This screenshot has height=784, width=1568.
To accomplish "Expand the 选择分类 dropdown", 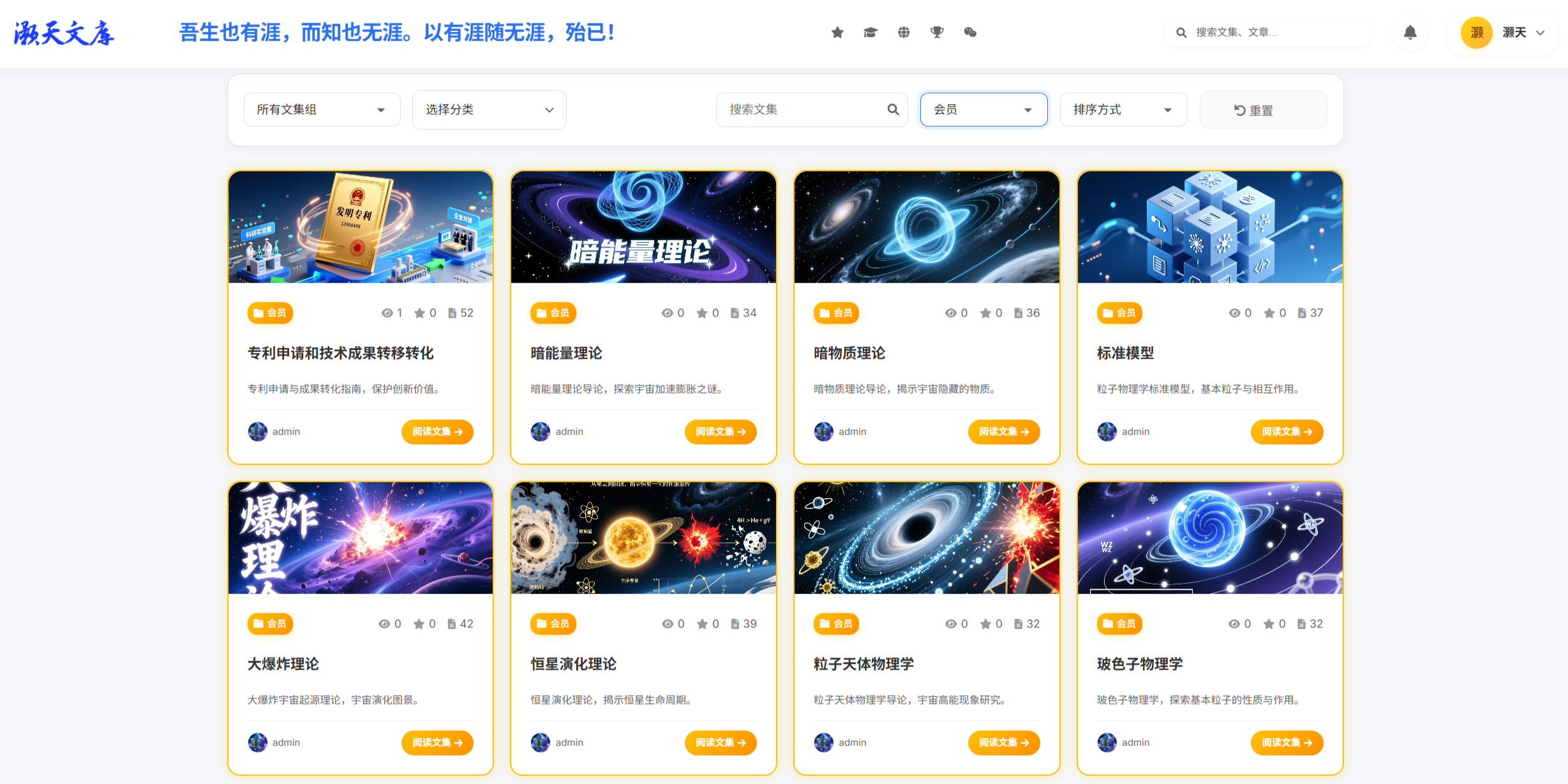I will point(489,110).
